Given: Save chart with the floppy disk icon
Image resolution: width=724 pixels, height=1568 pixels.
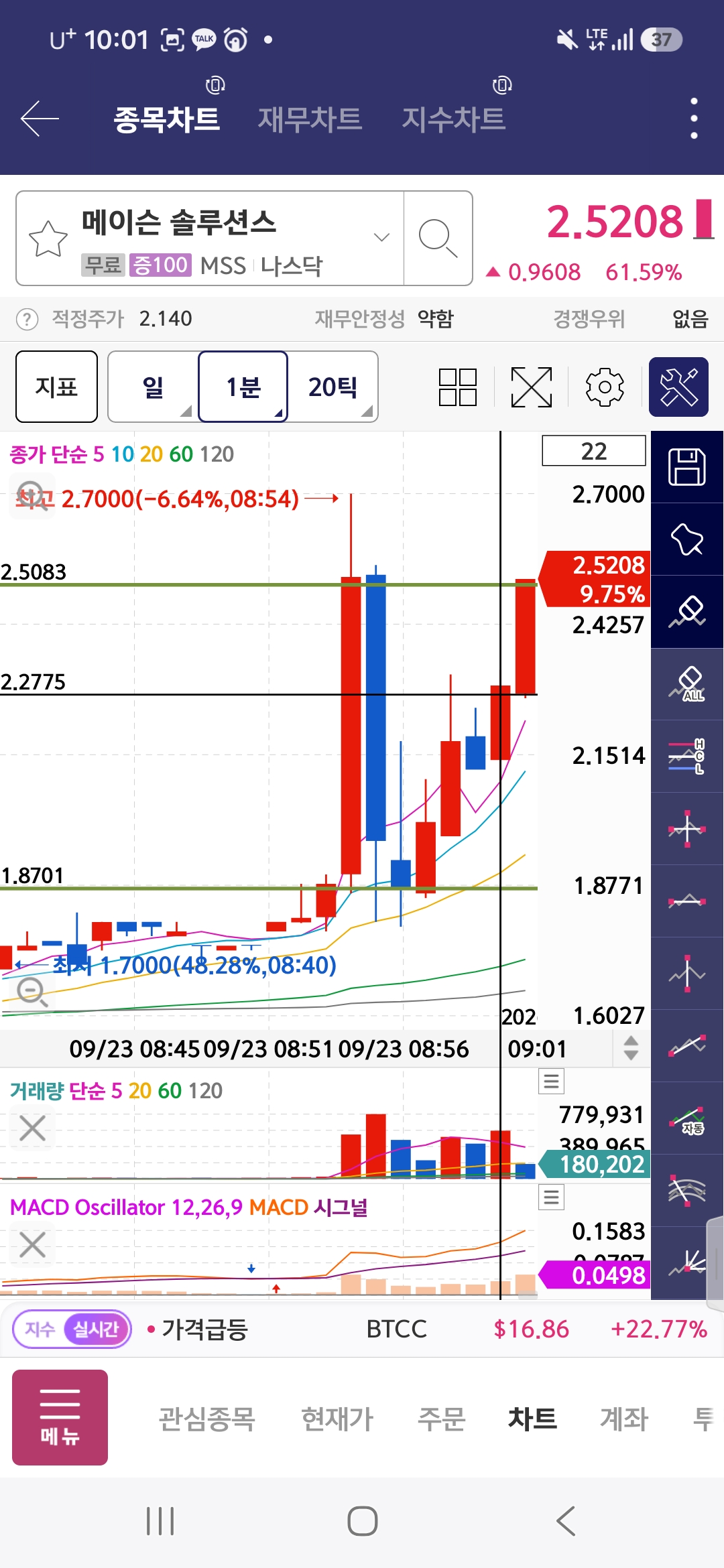Looking at the screenshot, I should point(687,467).
